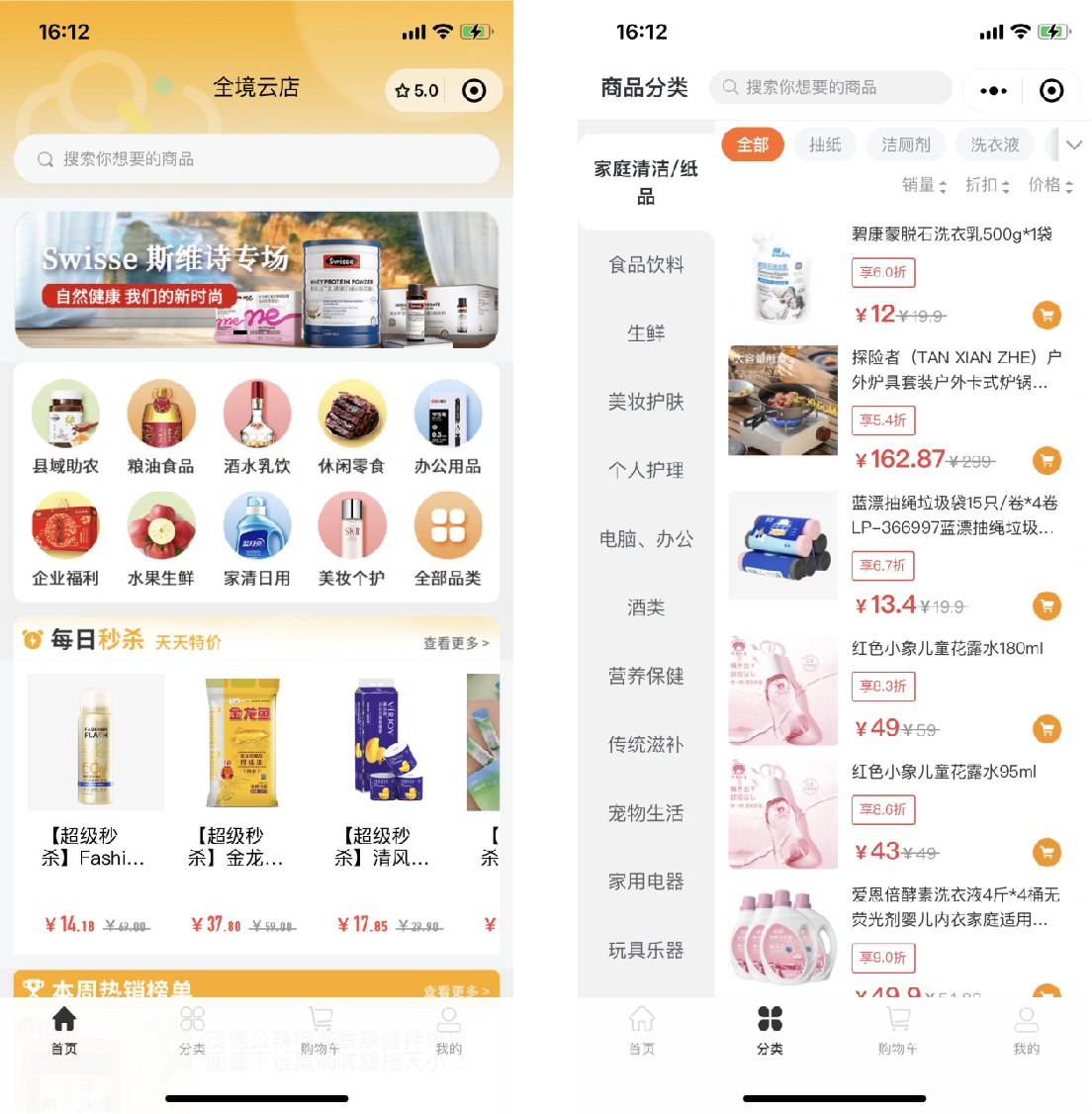This screenshot has width=1092, height=1114.
Task: Tap 查看更多 beside 每日秒杀
Action: (455, 643)
